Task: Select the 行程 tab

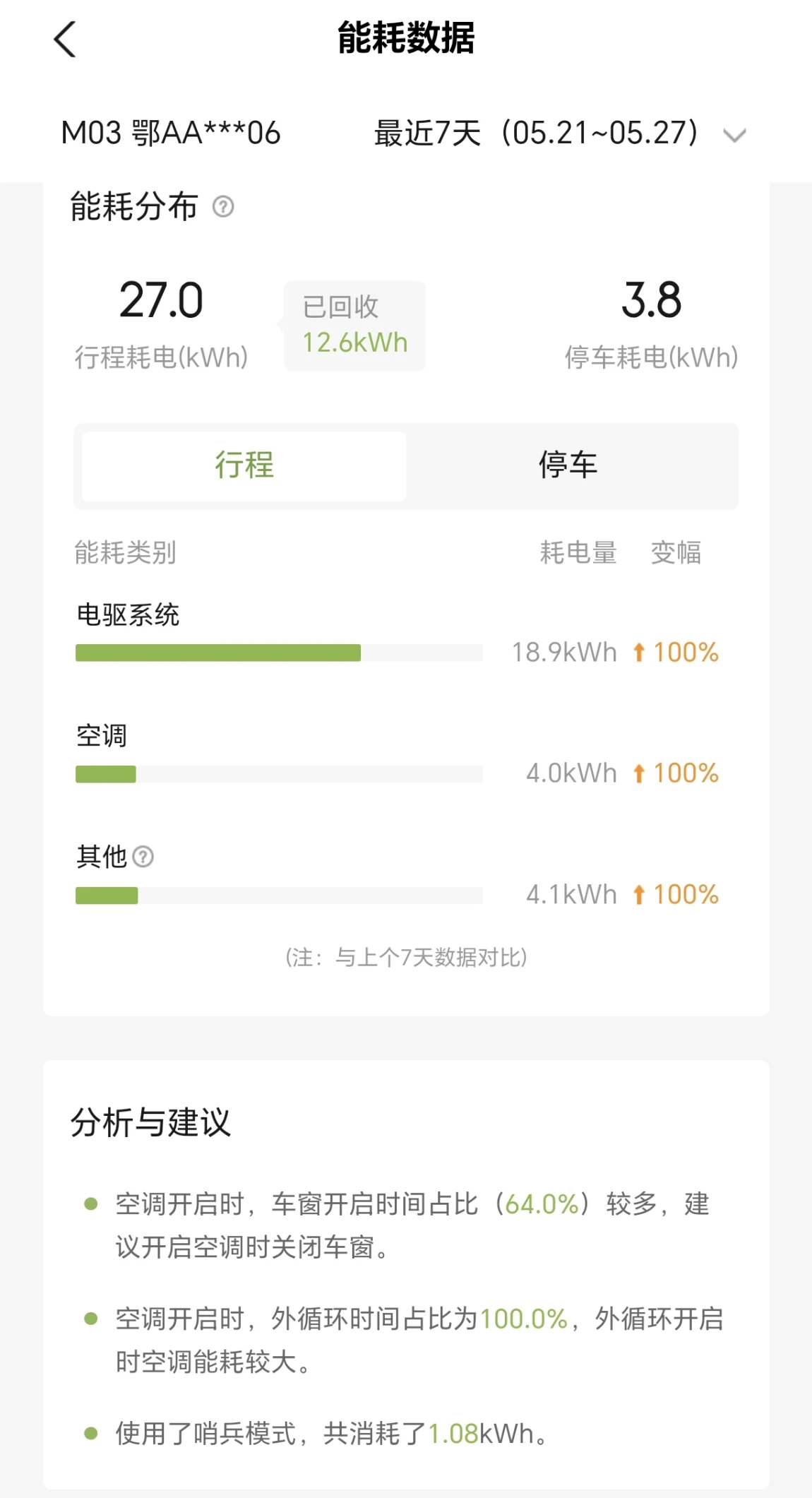Action: point(244,466)
